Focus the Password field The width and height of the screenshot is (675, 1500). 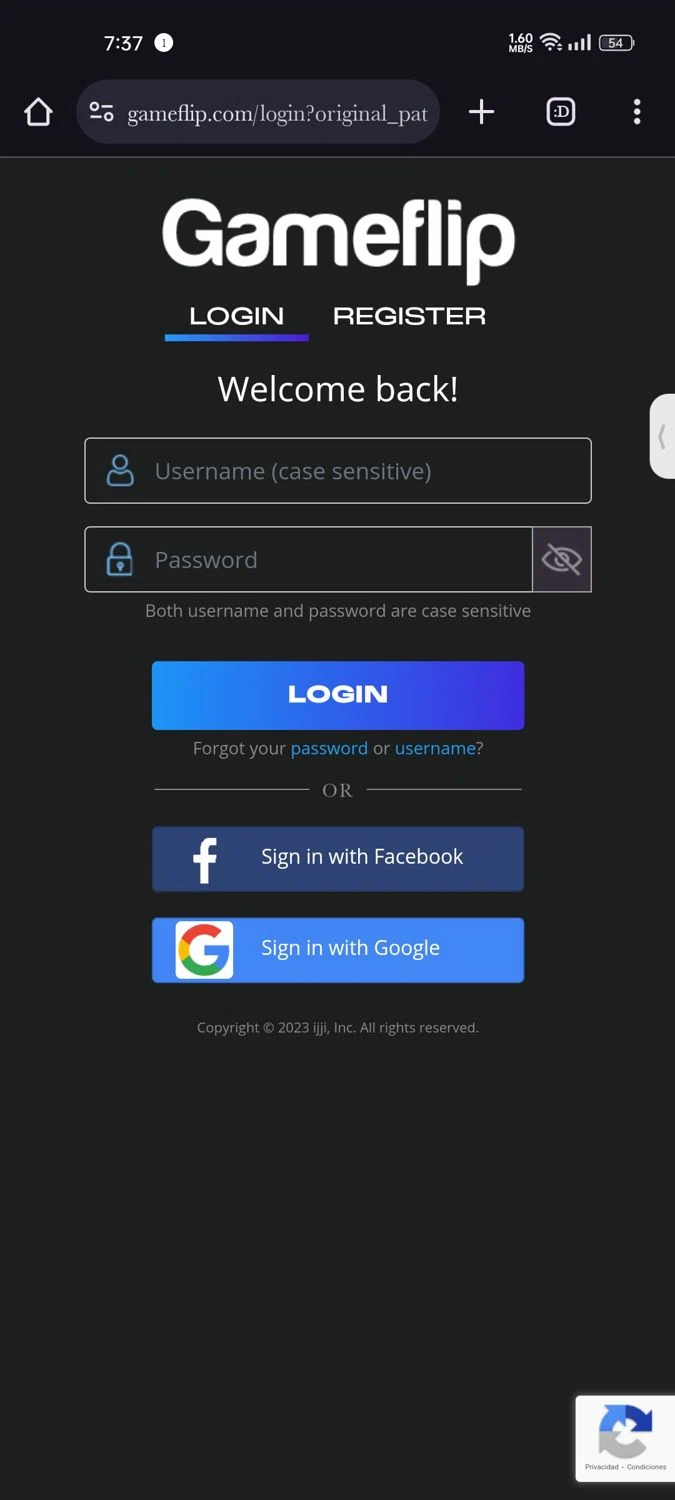click(320, 560)
